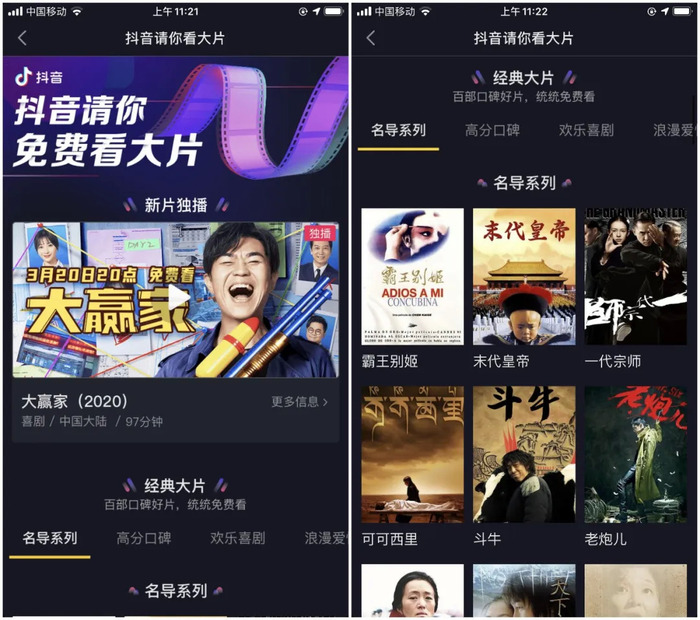The height and width of the screenshot is (620, 700).
Task: Switch to 高分口碑 tab above the poster grid
Action: pos(492,130)
